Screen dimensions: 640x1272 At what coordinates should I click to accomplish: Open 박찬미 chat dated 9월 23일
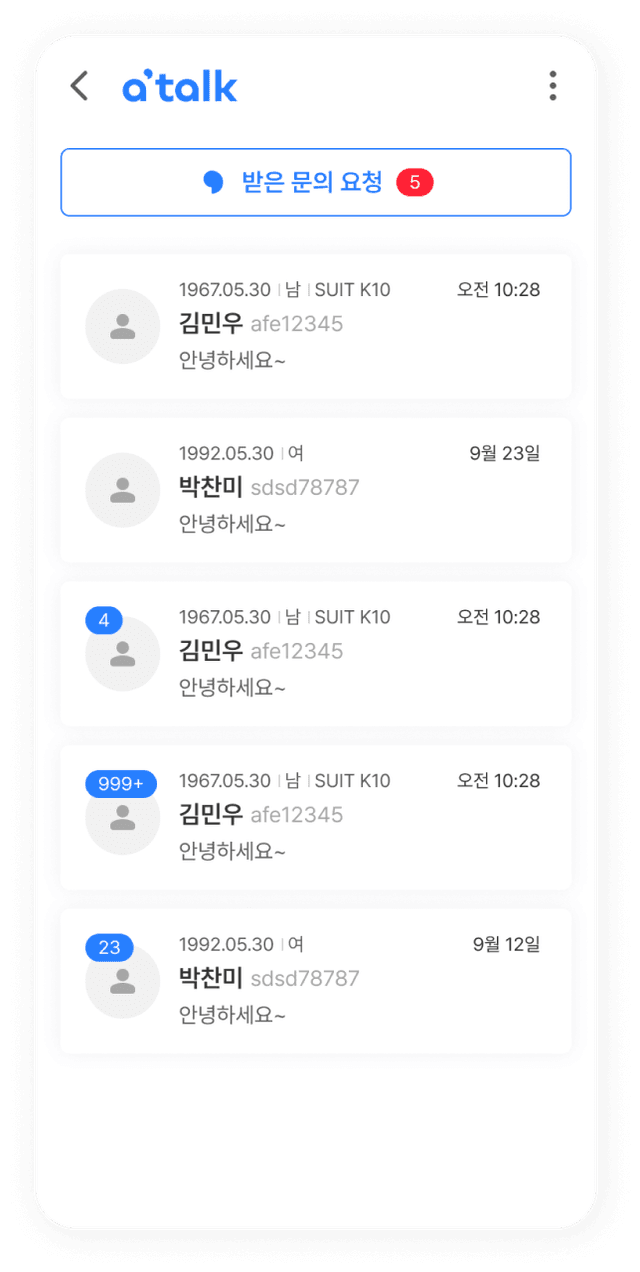click(316, 490)
